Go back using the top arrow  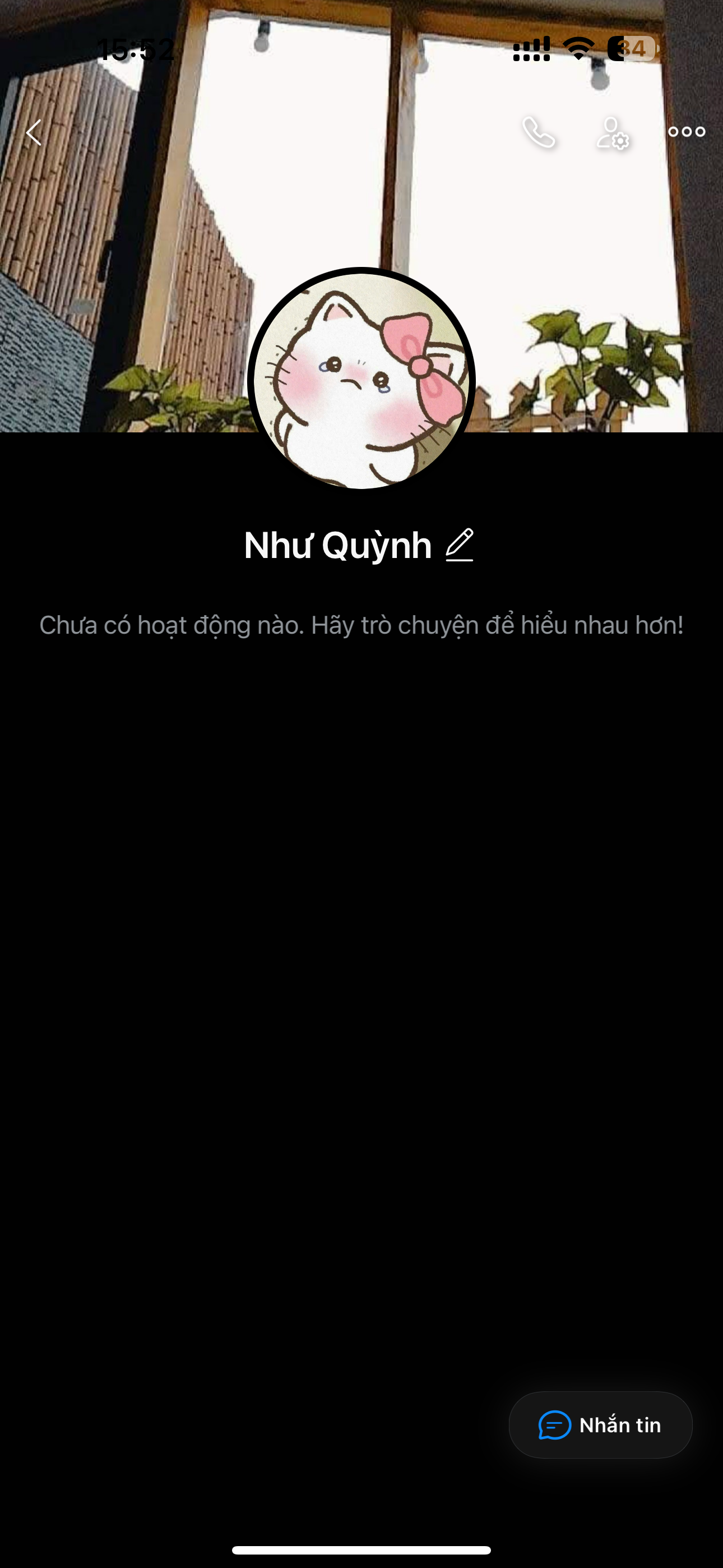34,132
